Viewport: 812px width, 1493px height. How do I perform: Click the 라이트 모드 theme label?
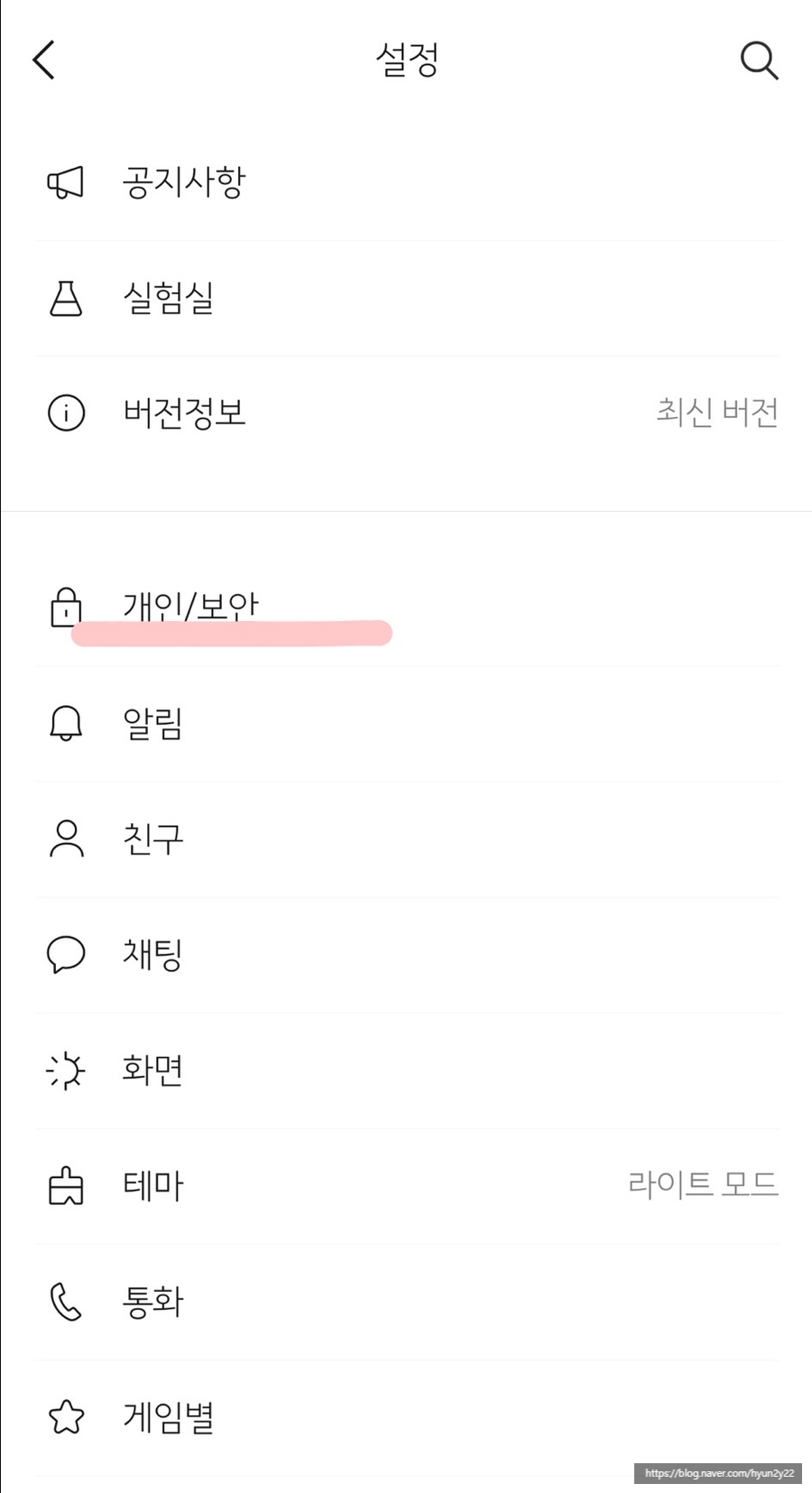pyautogui.click(x=703, y=1183)
